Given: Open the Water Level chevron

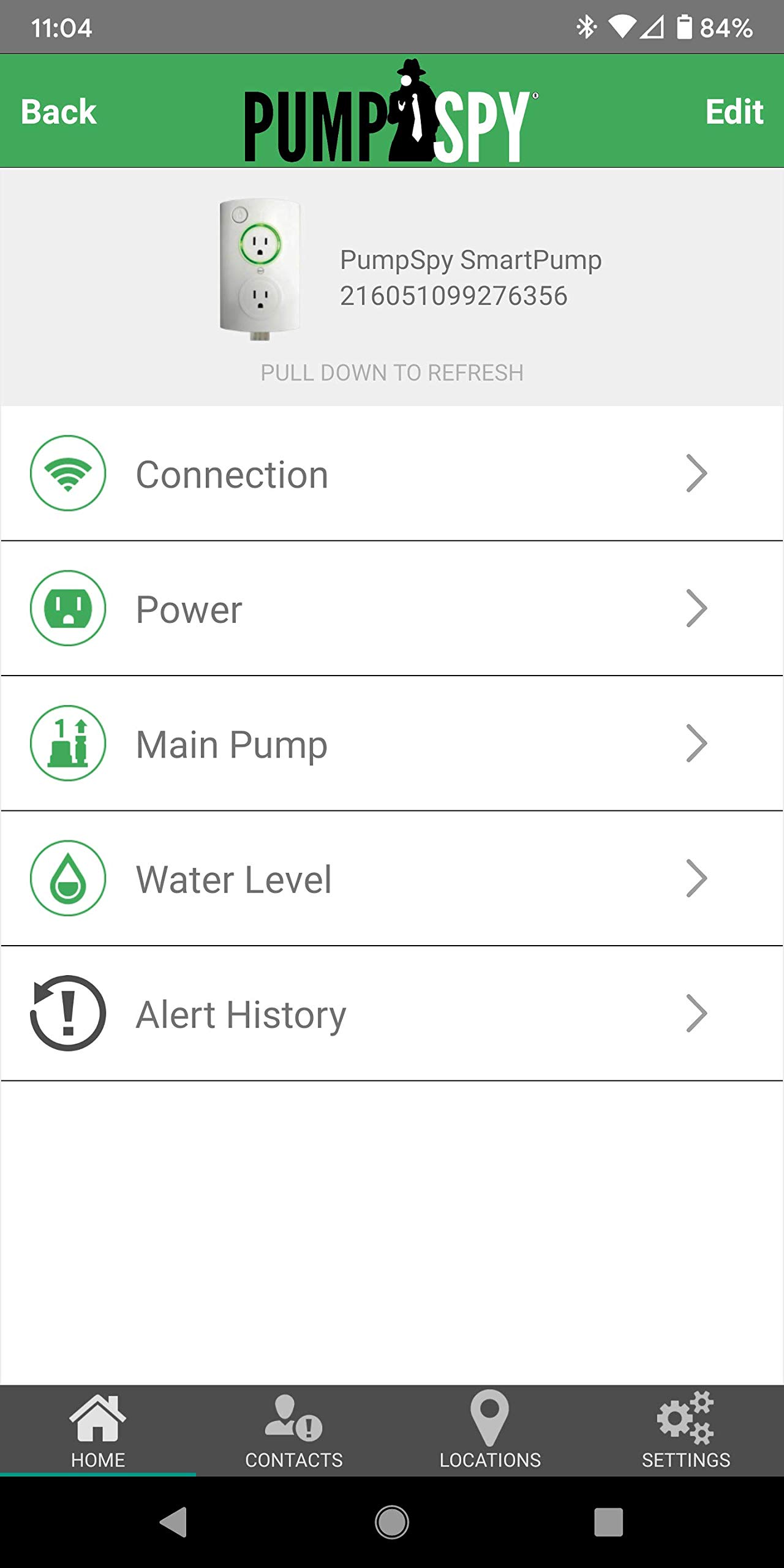Looking at the screenshot, I should 696,878.
